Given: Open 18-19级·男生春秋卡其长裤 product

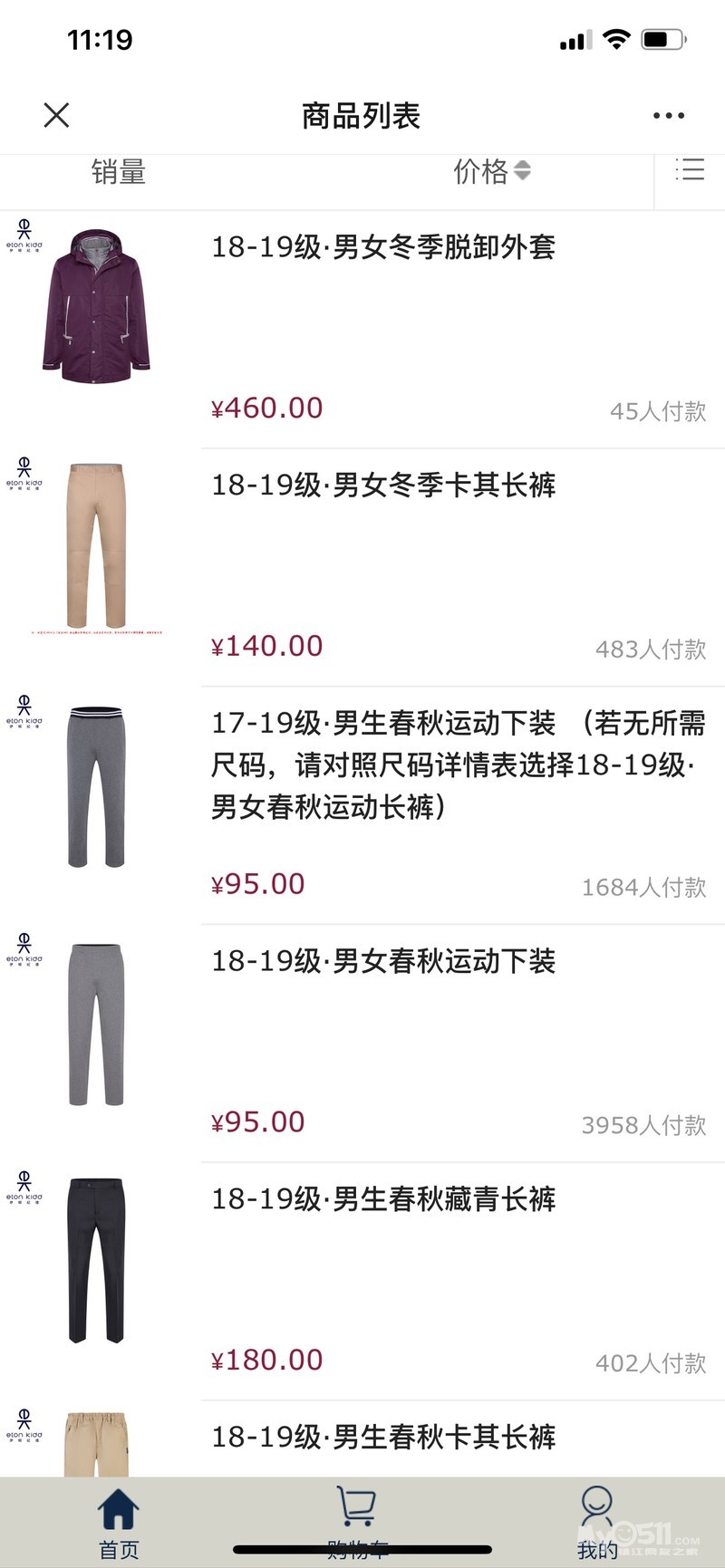Looking at the screenshot, I should [x=382, y=1437].
